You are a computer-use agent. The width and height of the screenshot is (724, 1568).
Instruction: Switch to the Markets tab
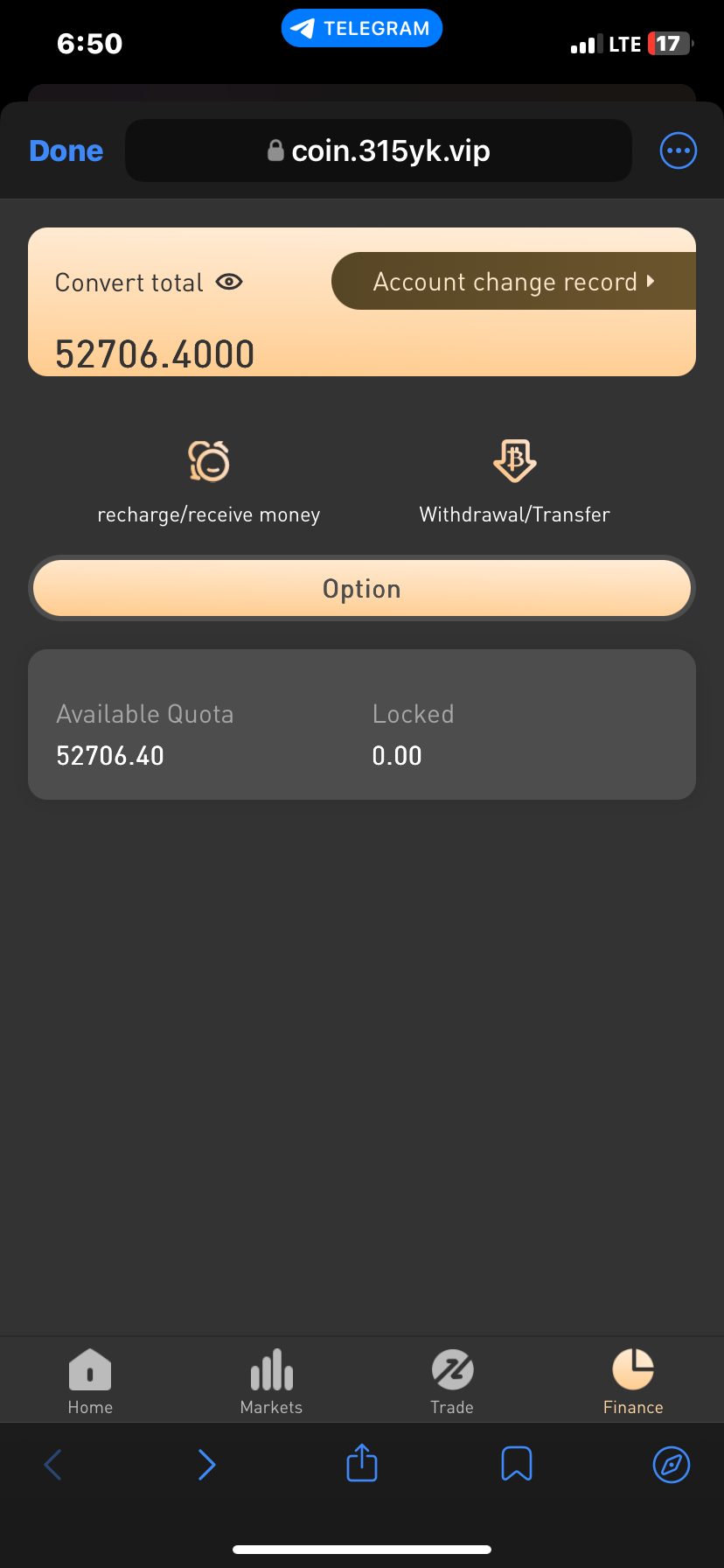(x=271, y=1381)
